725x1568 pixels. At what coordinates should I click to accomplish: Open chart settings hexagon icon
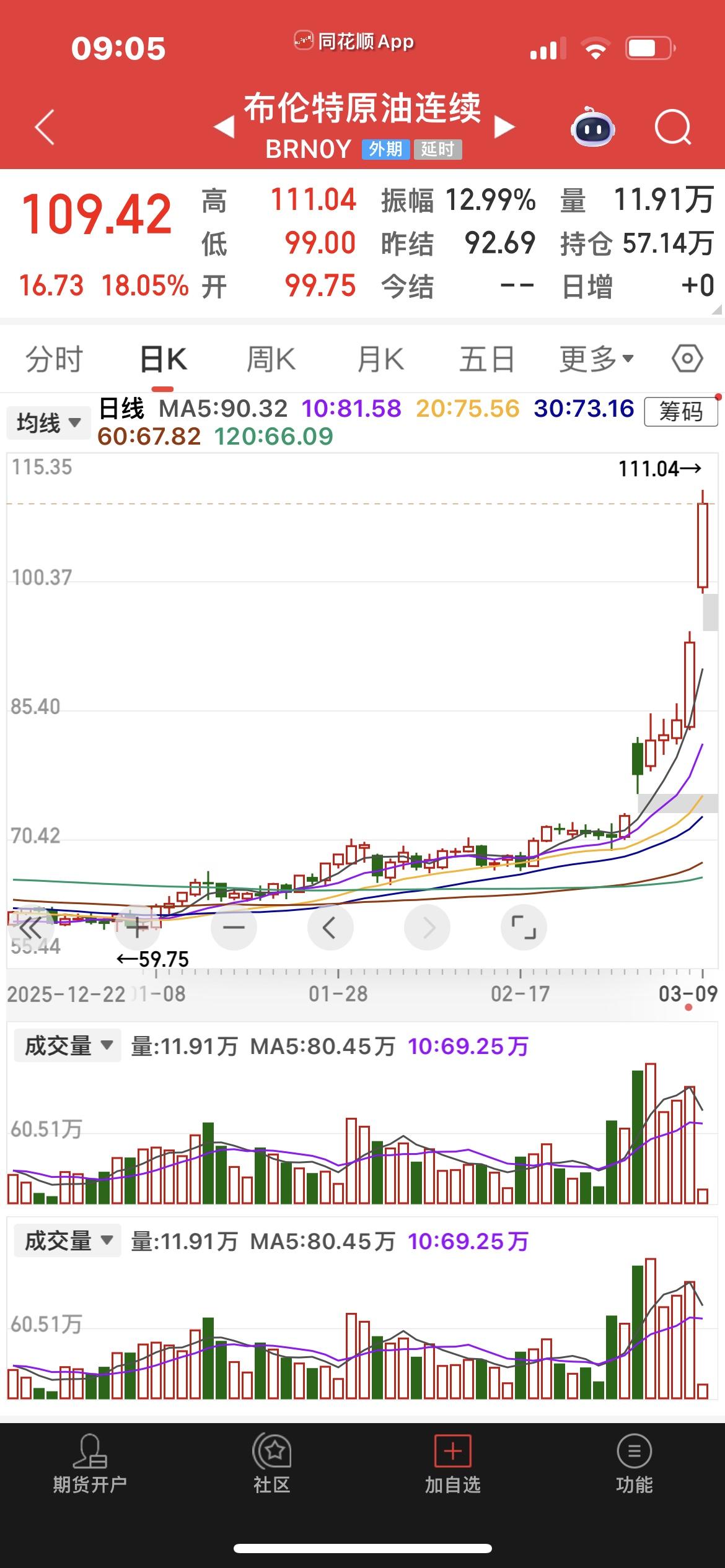(x=687, y=359)
